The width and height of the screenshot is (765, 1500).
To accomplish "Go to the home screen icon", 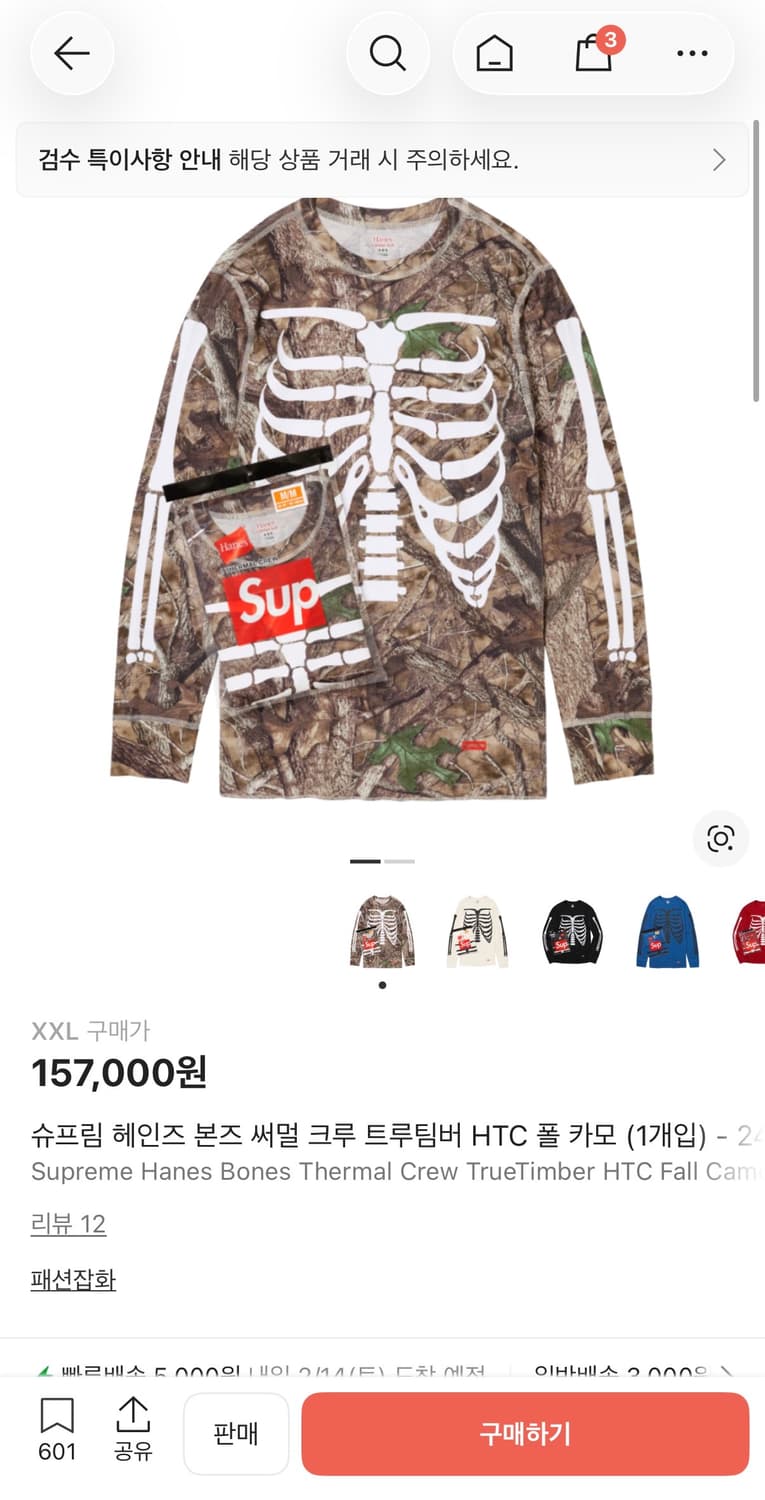I will pyautogui.click(x=494, y=53).
